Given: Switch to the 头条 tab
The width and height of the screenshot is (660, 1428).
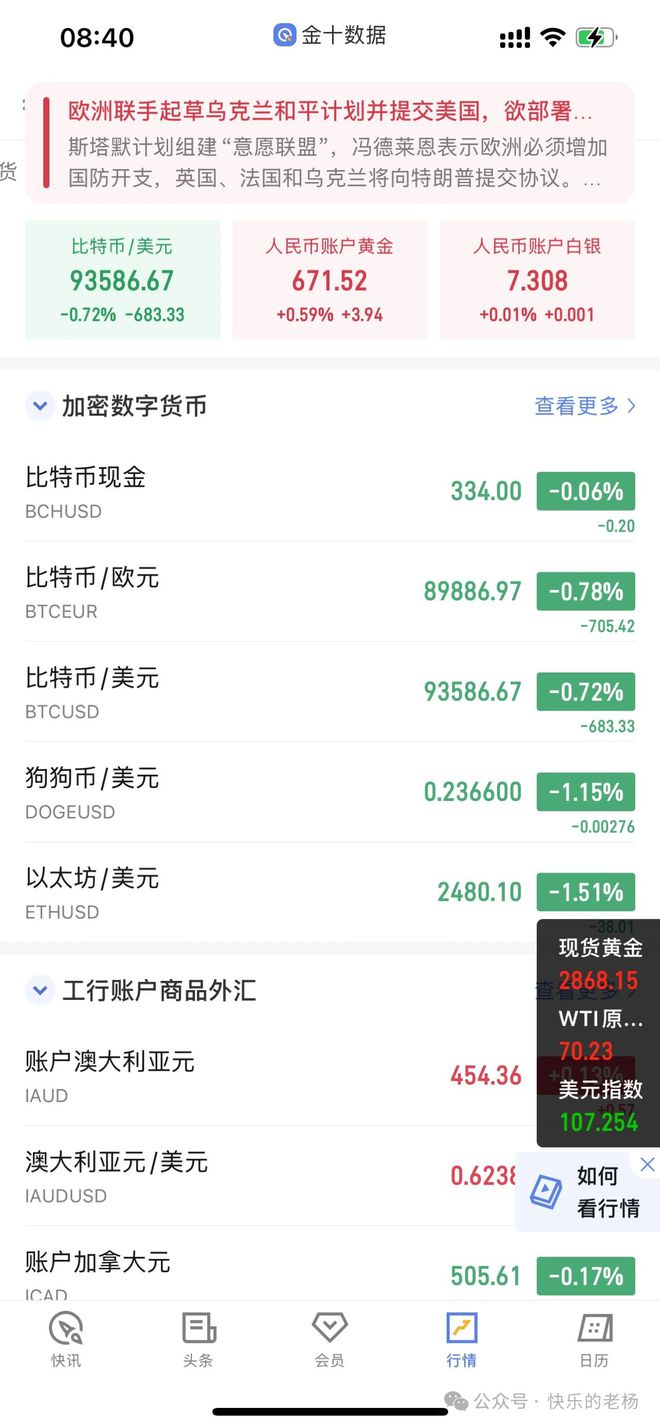Looking at the screenshot, I should pos(198,1340).
